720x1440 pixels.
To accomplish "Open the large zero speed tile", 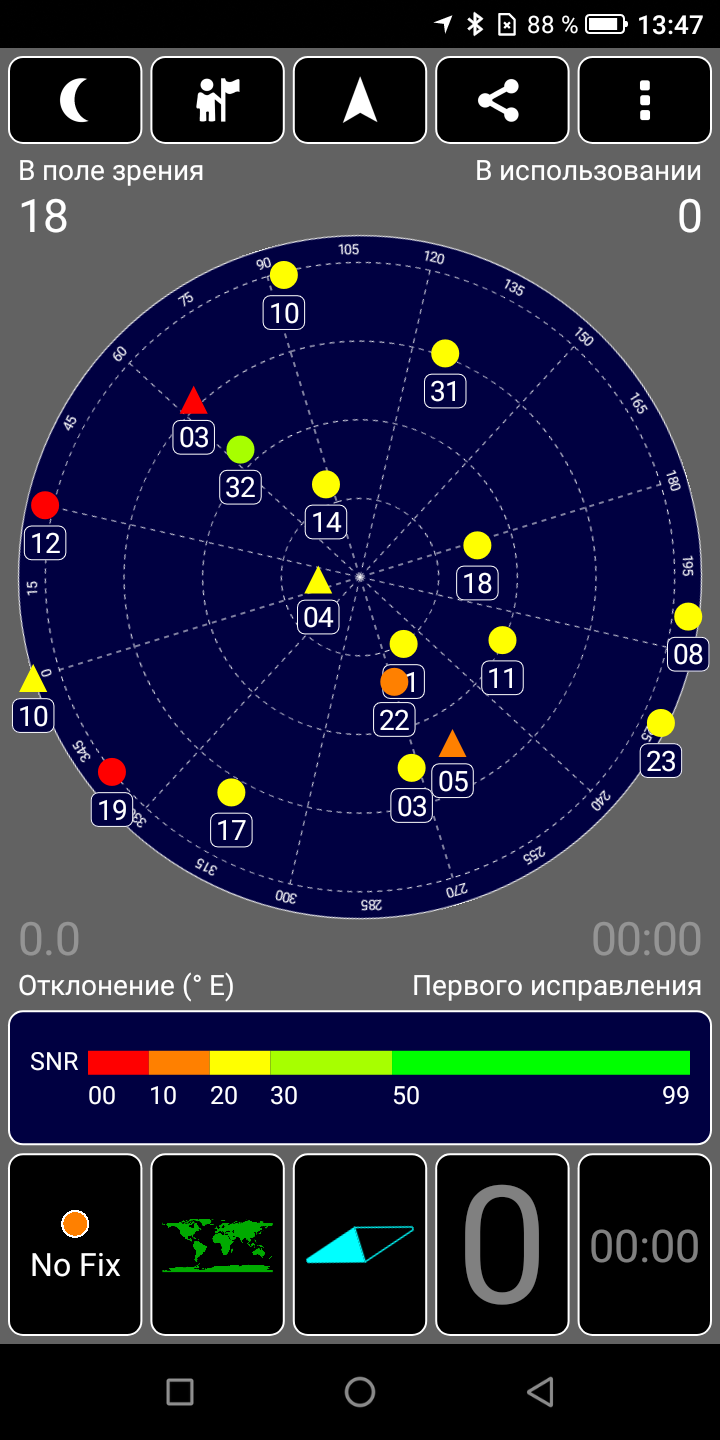I will tap(502, 1244).
